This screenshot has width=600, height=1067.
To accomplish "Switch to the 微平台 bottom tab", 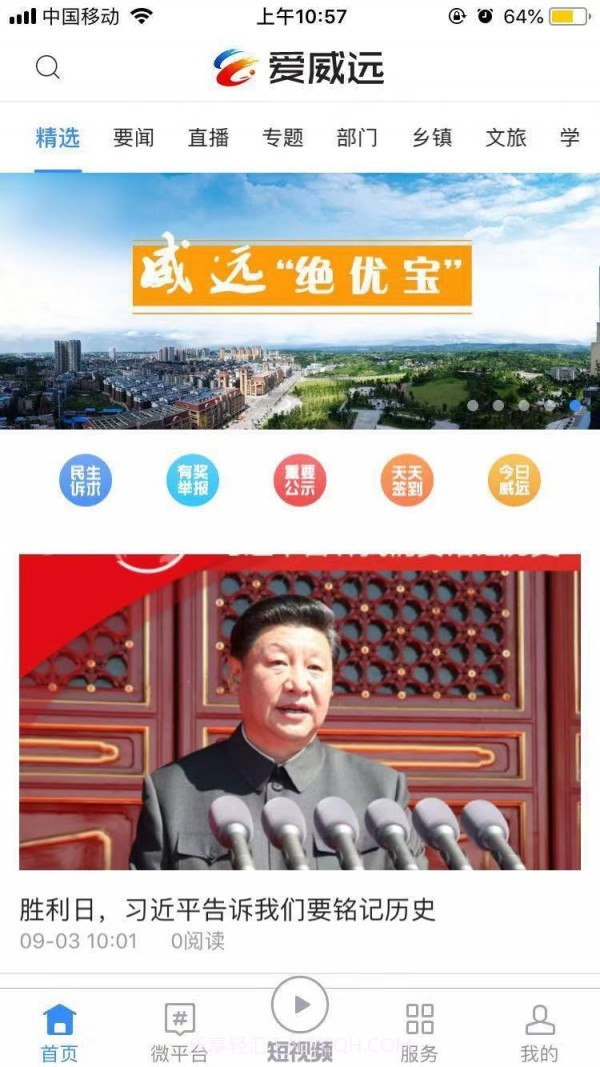I will [179, 1032].
